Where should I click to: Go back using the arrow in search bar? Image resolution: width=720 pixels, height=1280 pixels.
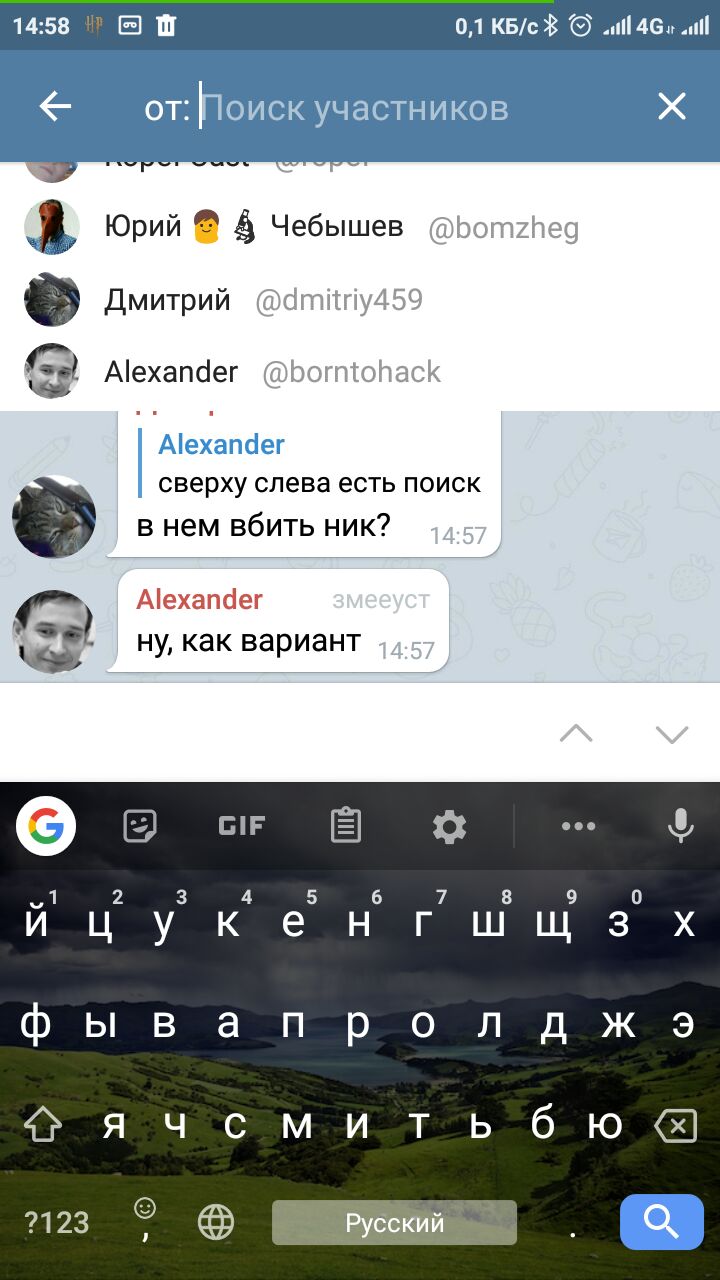pos(55,107)
